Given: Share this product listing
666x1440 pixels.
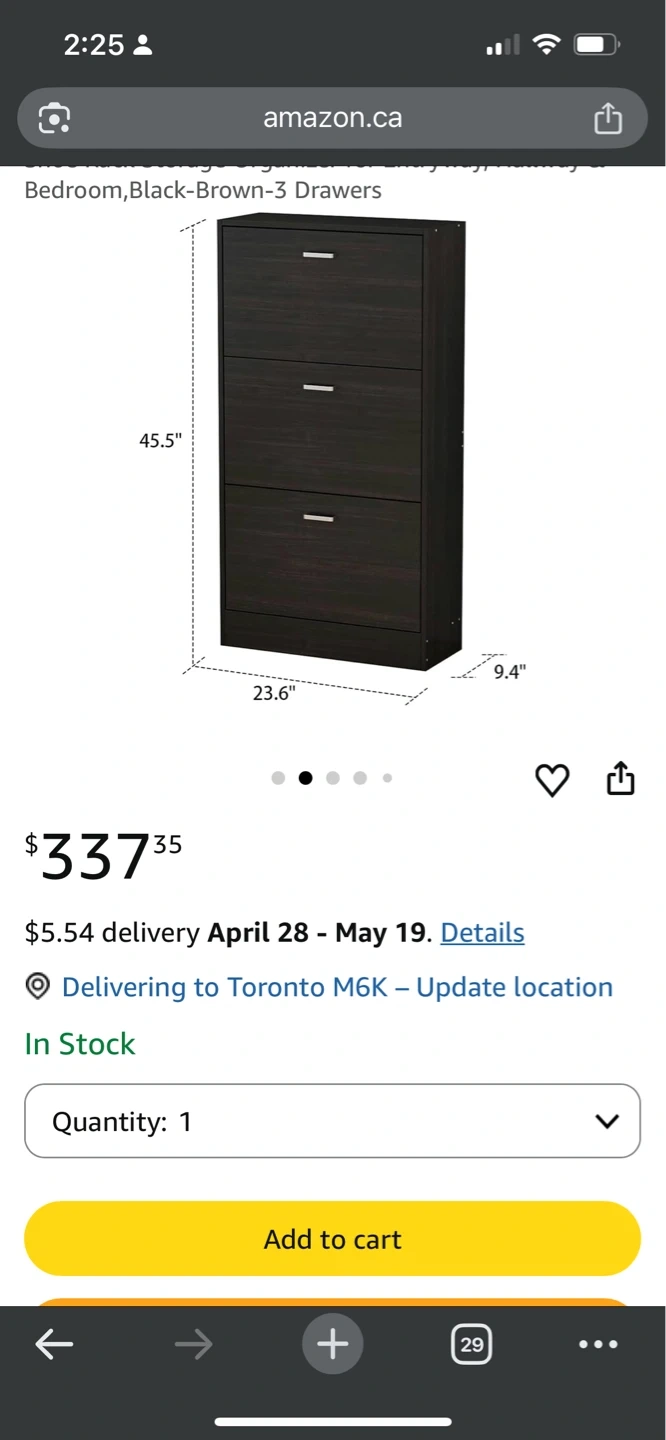Looking at the screenshot, I should pyautogui.click(x=621, y=778).
